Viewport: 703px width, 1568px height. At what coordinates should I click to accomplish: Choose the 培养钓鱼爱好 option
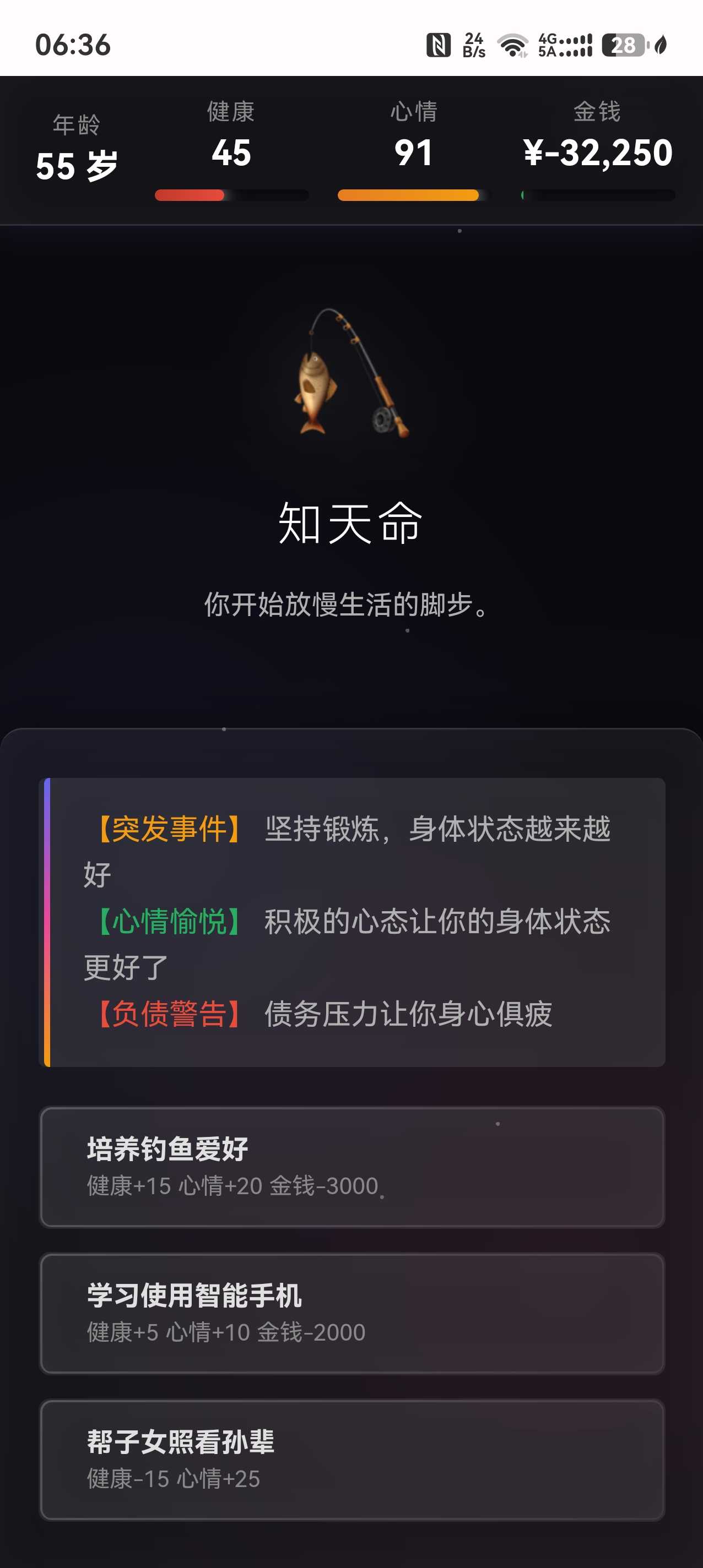pyautogui.click(x=351, y=1167)
